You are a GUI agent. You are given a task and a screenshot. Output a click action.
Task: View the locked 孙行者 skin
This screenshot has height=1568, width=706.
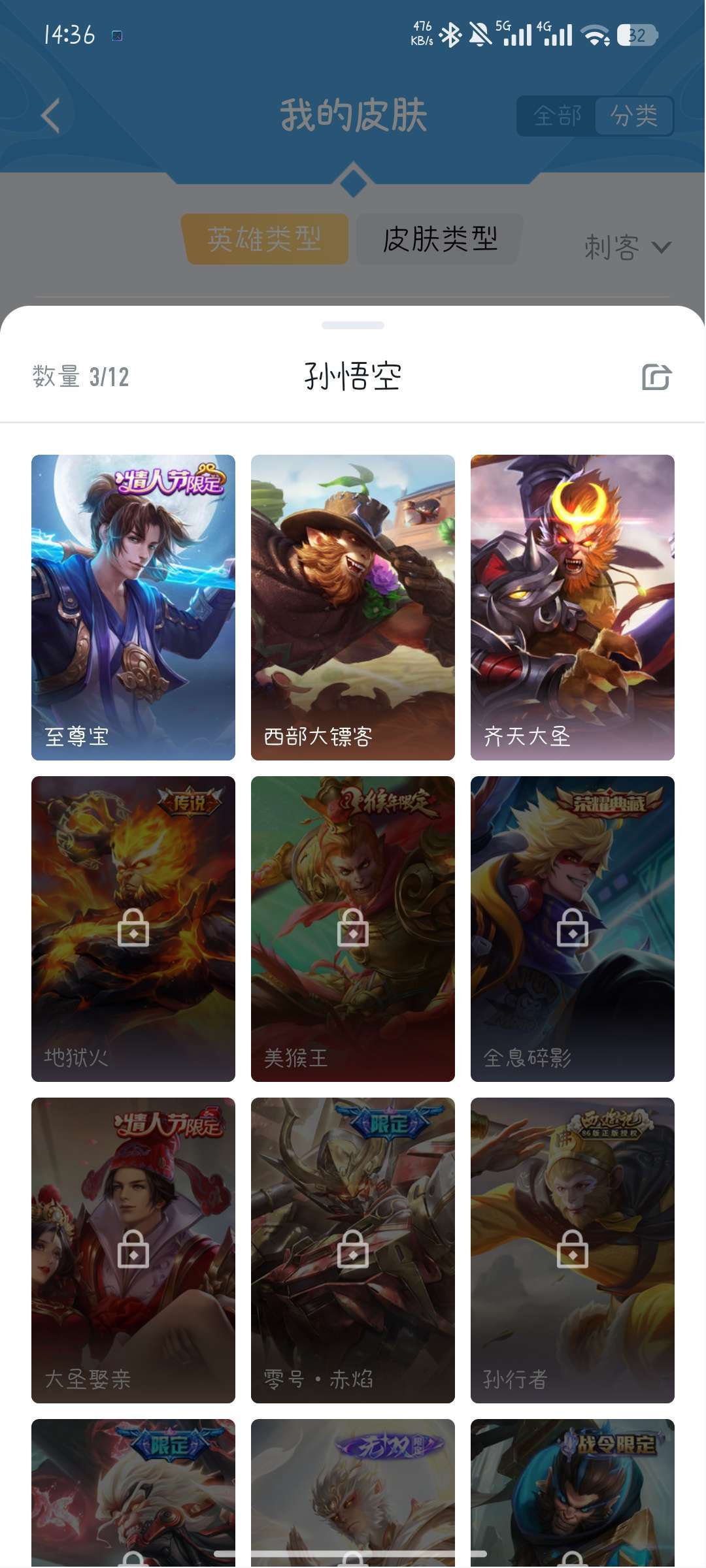[x=573, y=1250]
